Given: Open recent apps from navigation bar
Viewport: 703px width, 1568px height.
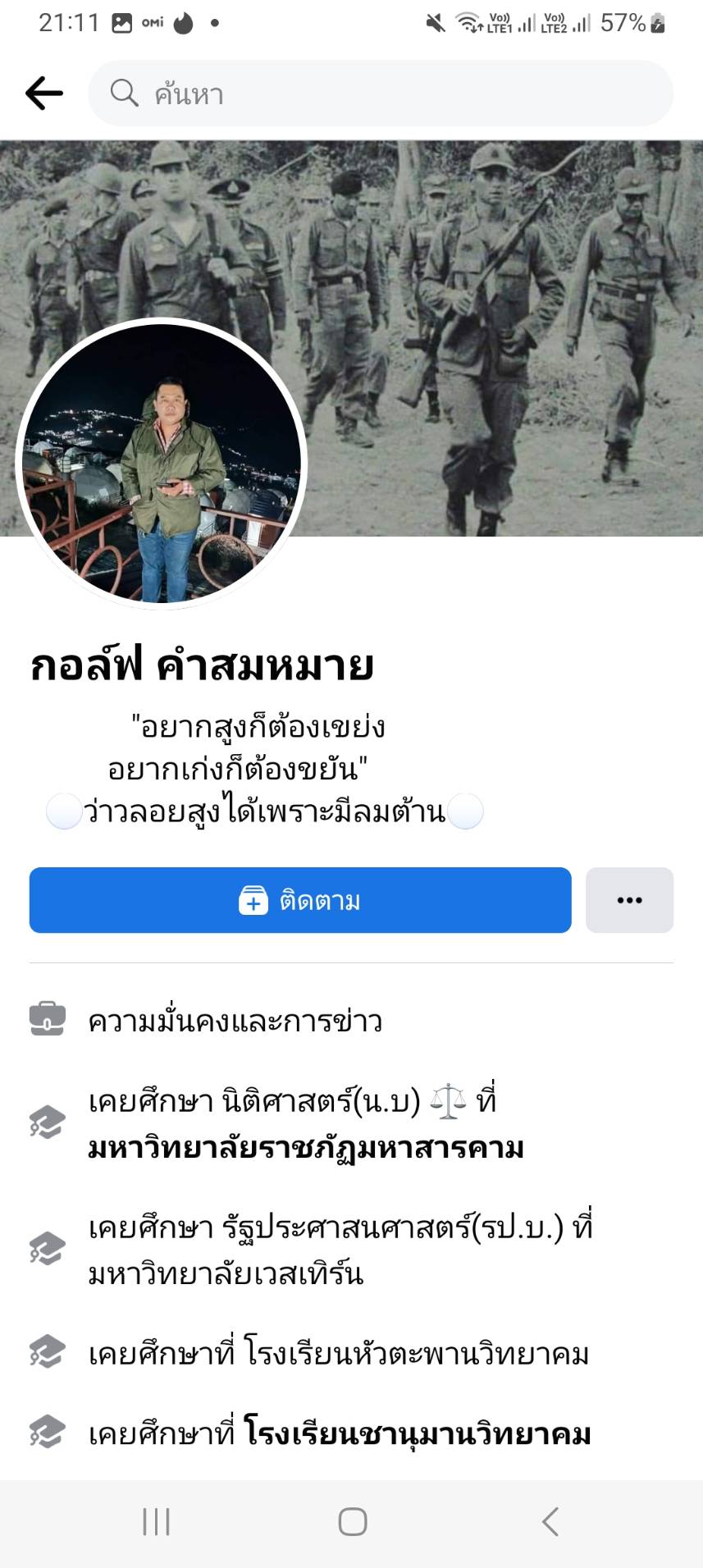Looking at the screenshot, I should click(156, 1521).
